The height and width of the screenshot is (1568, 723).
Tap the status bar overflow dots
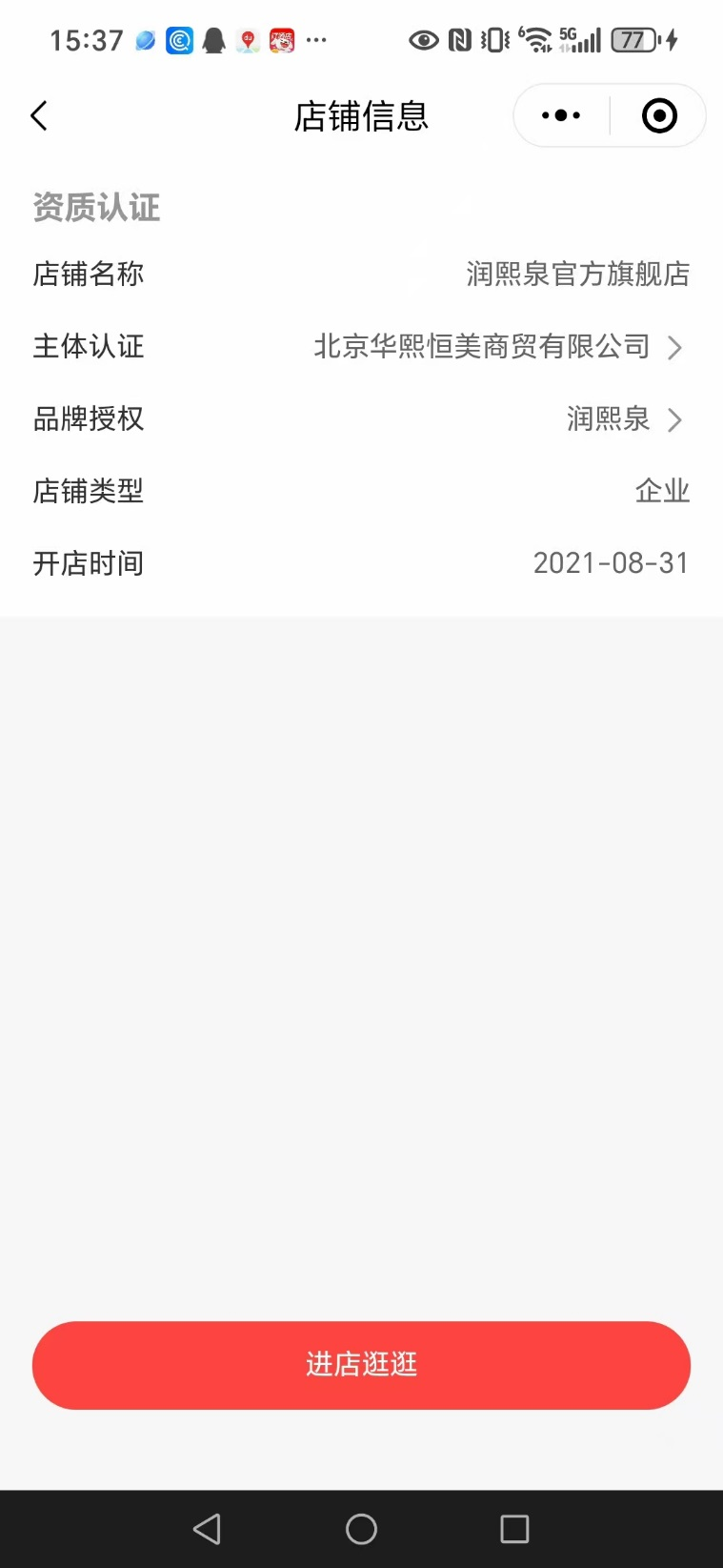[x=315, y=41]
